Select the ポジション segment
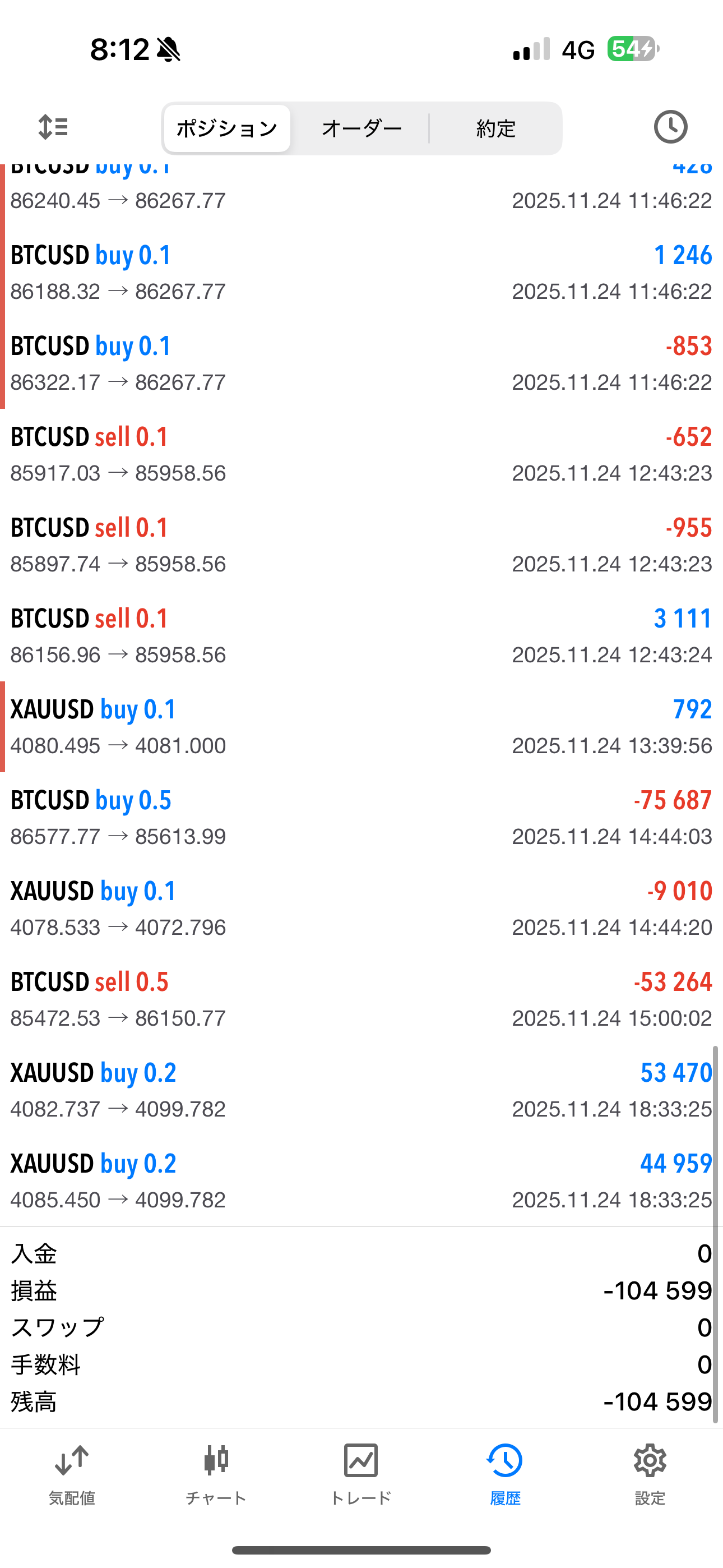The height and width of the screenshot is (1568, 723). (227, 128)
